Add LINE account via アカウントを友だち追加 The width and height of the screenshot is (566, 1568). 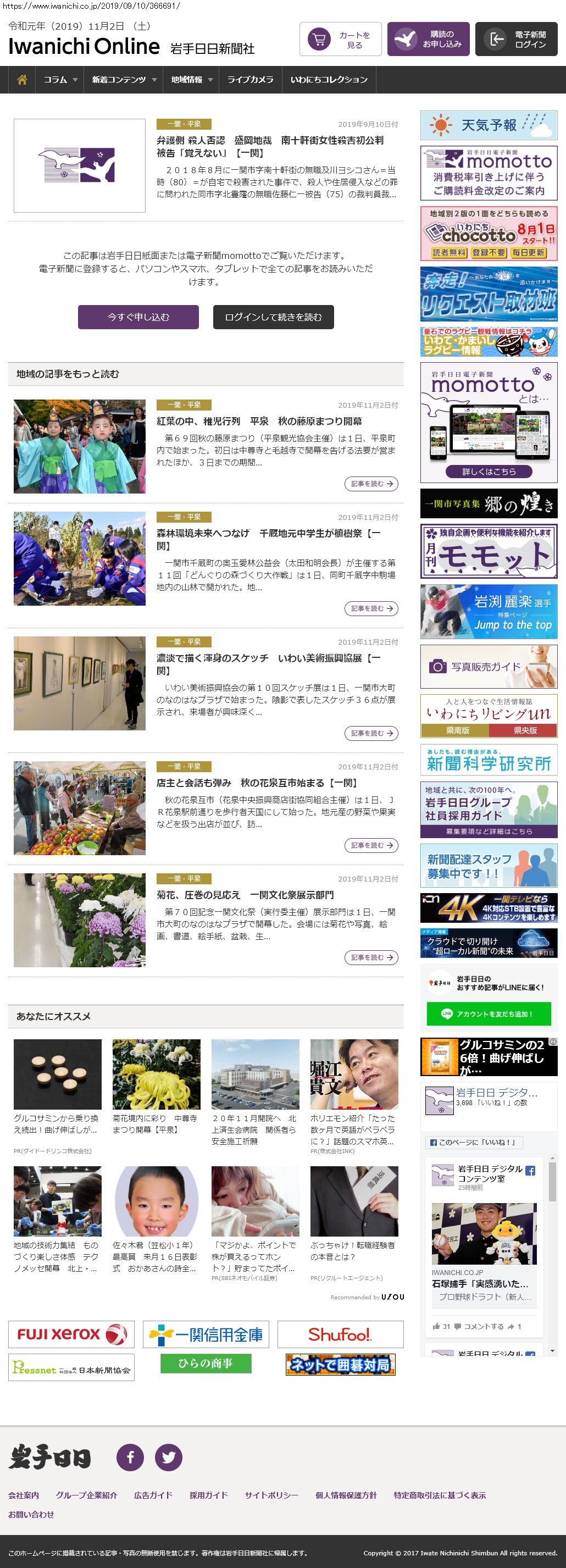point(488,1014)
